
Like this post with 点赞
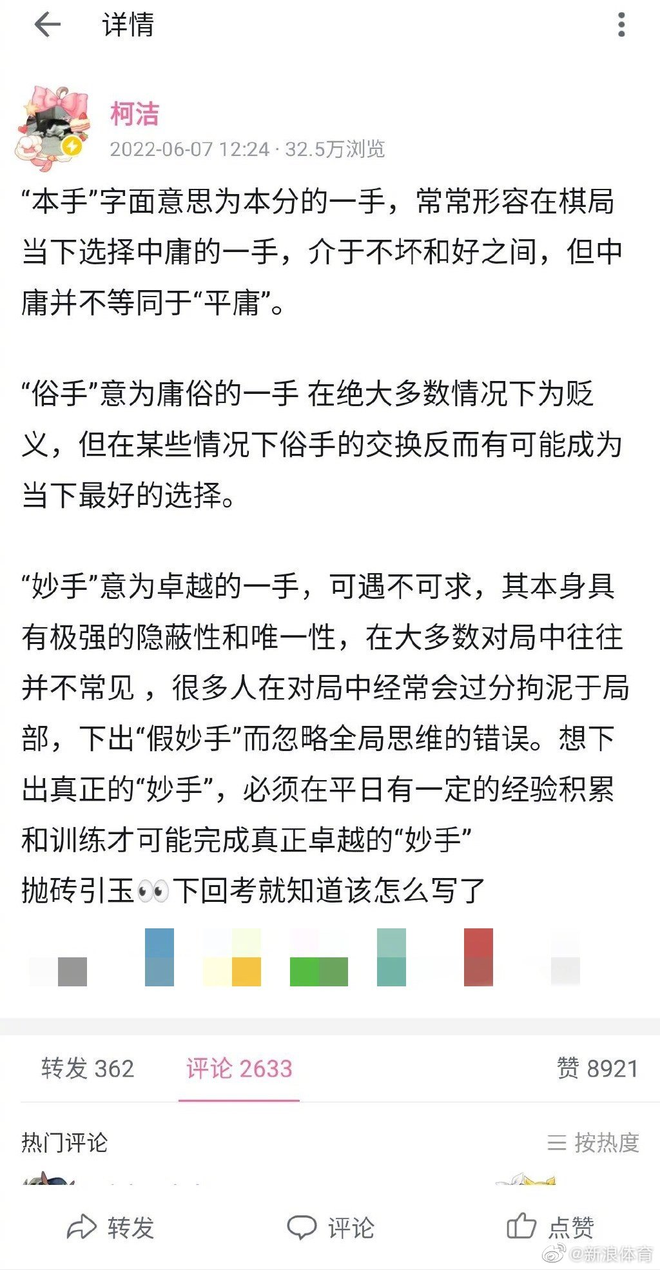coord(550,1226)
